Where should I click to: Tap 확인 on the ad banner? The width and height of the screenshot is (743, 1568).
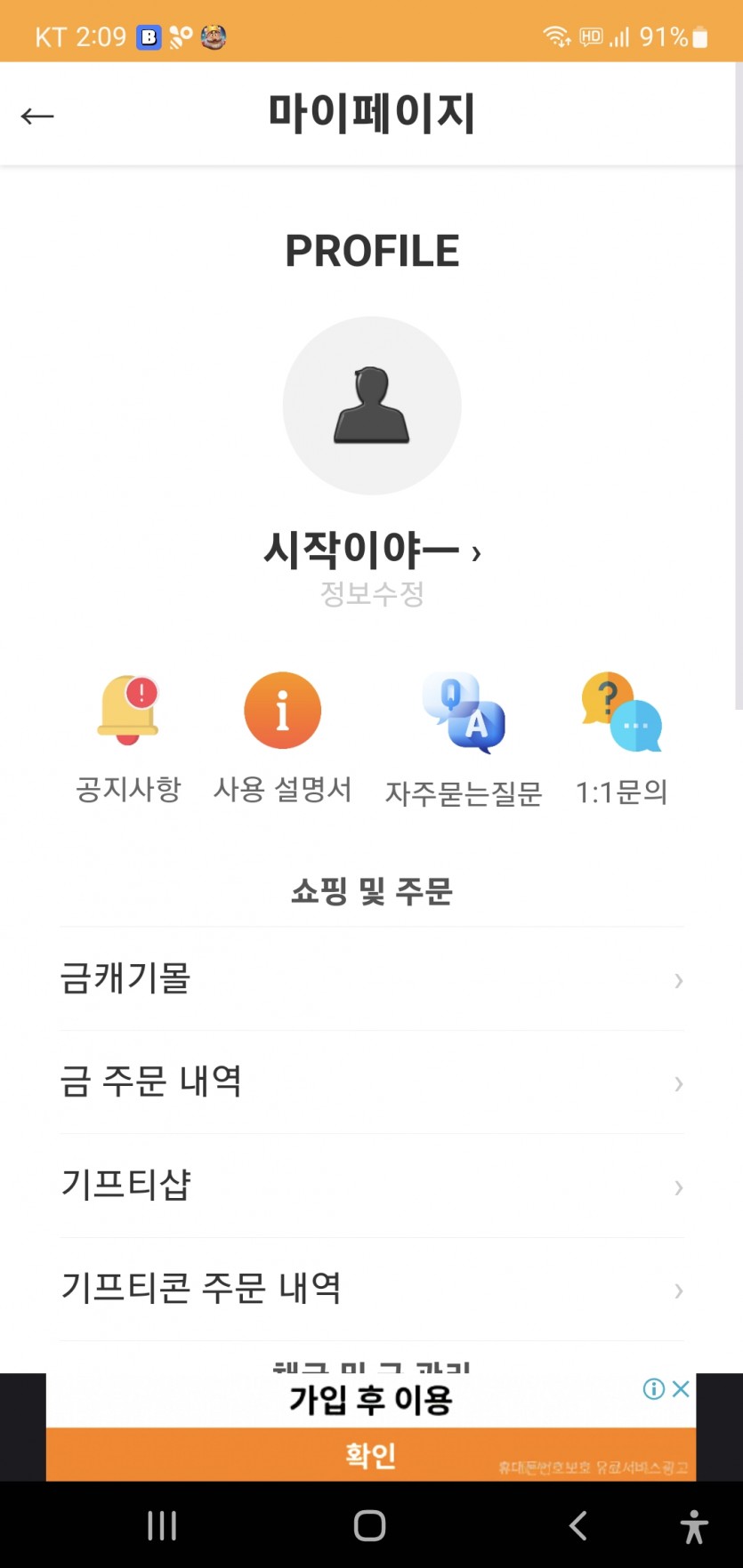(x=371, y=1455)
